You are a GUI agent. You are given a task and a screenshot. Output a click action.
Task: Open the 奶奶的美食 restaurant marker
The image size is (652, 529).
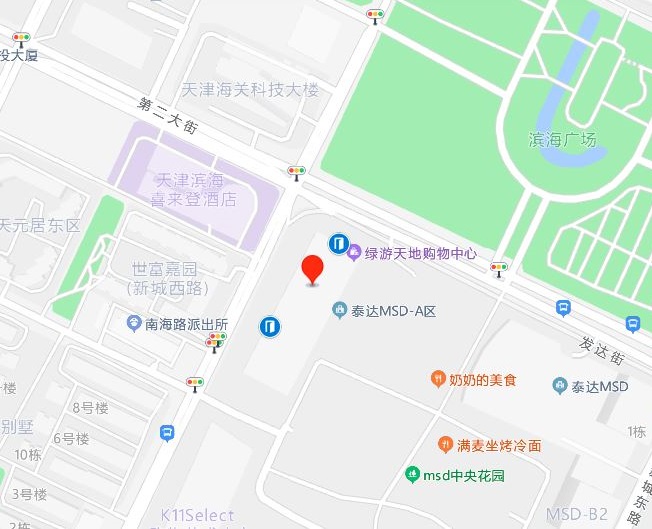click(437, 379)
